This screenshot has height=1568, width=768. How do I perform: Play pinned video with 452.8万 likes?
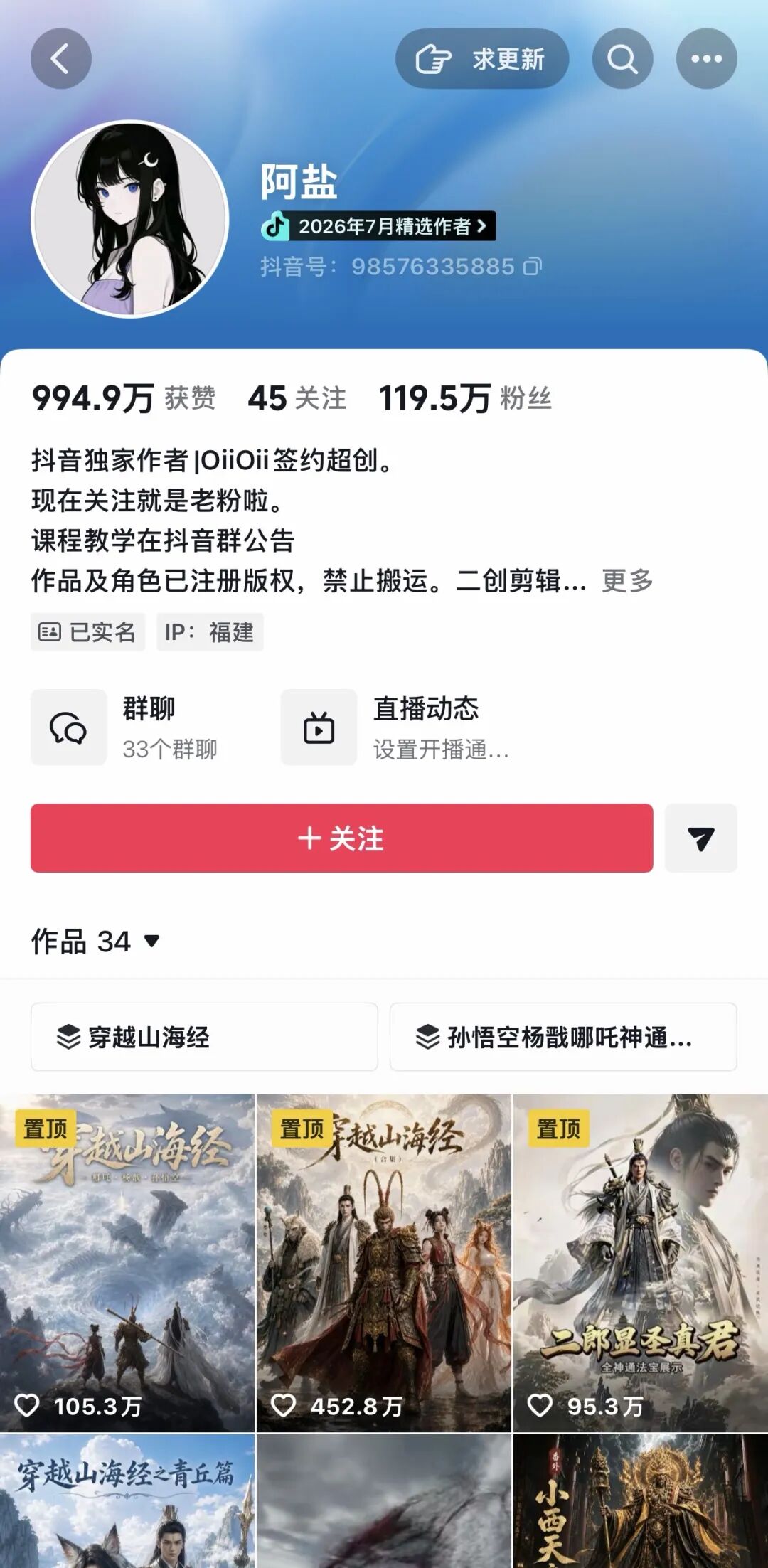click(x=384, y=1263)
